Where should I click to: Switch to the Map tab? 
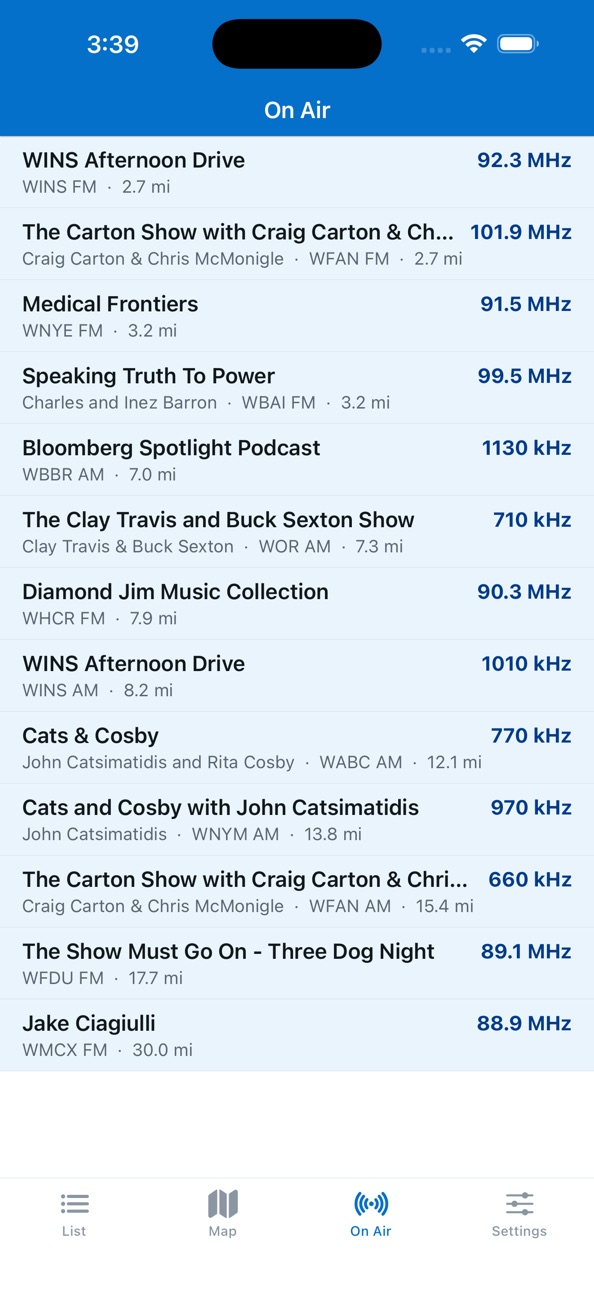point(222,1214)
